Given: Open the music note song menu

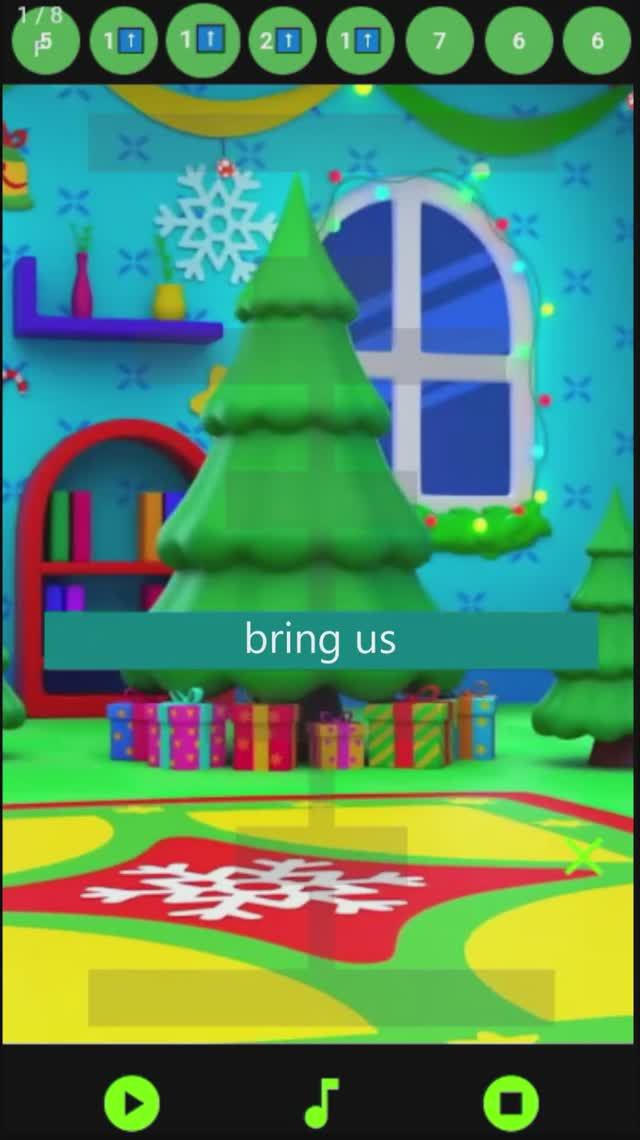Looking at the screenshot, I should (321, 1102).
